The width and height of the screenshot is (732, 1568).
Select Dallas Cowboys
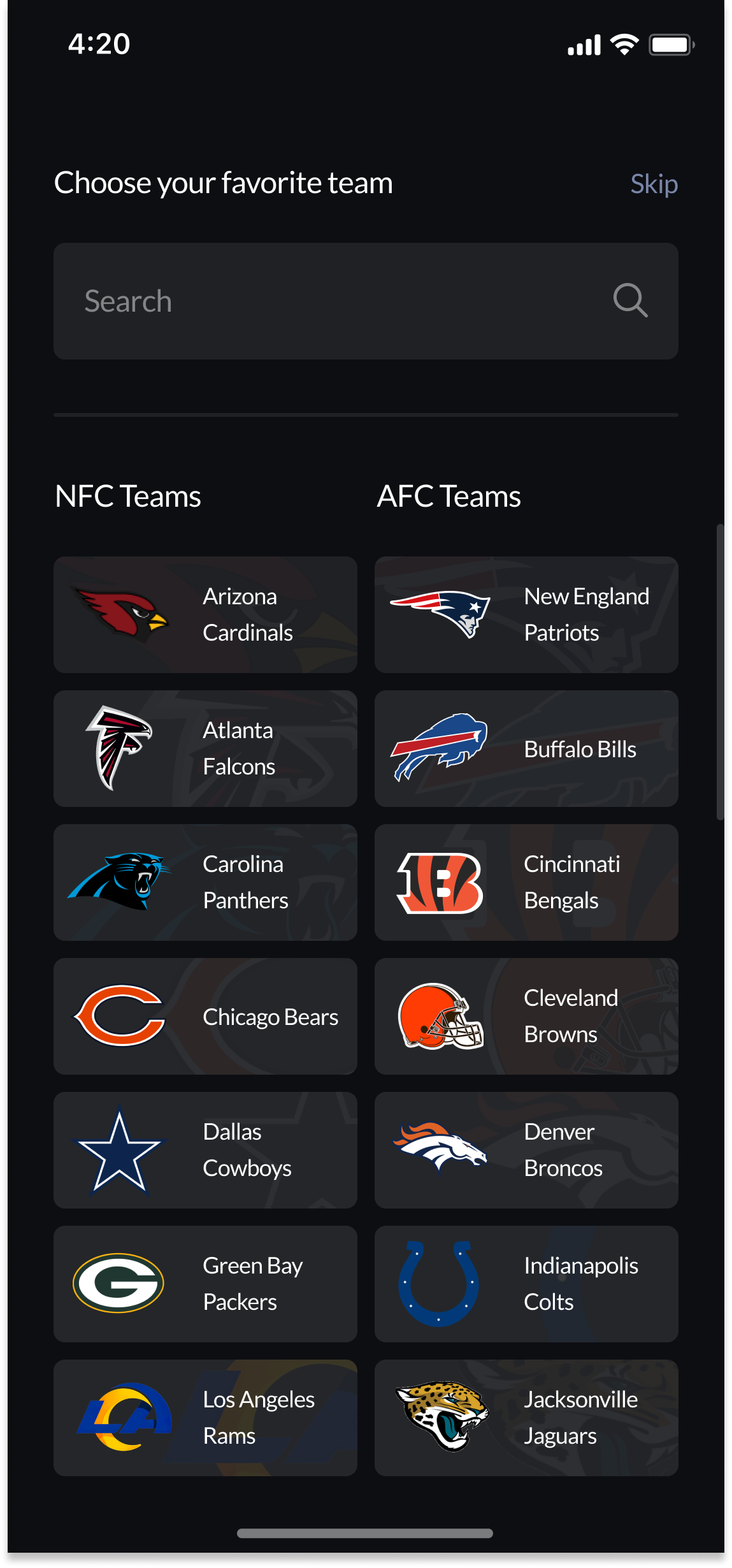pyautogui.click(x=205, y=1150)
